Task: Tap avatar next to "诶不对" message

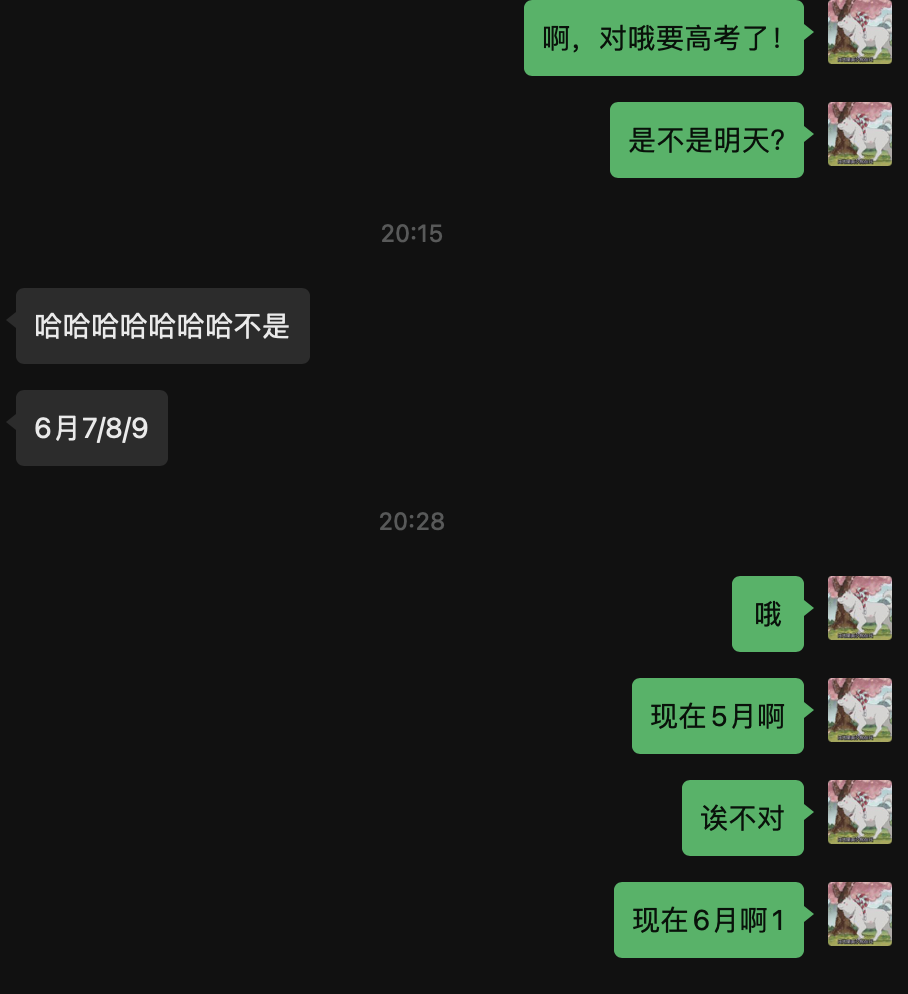Action: point(859,812)
